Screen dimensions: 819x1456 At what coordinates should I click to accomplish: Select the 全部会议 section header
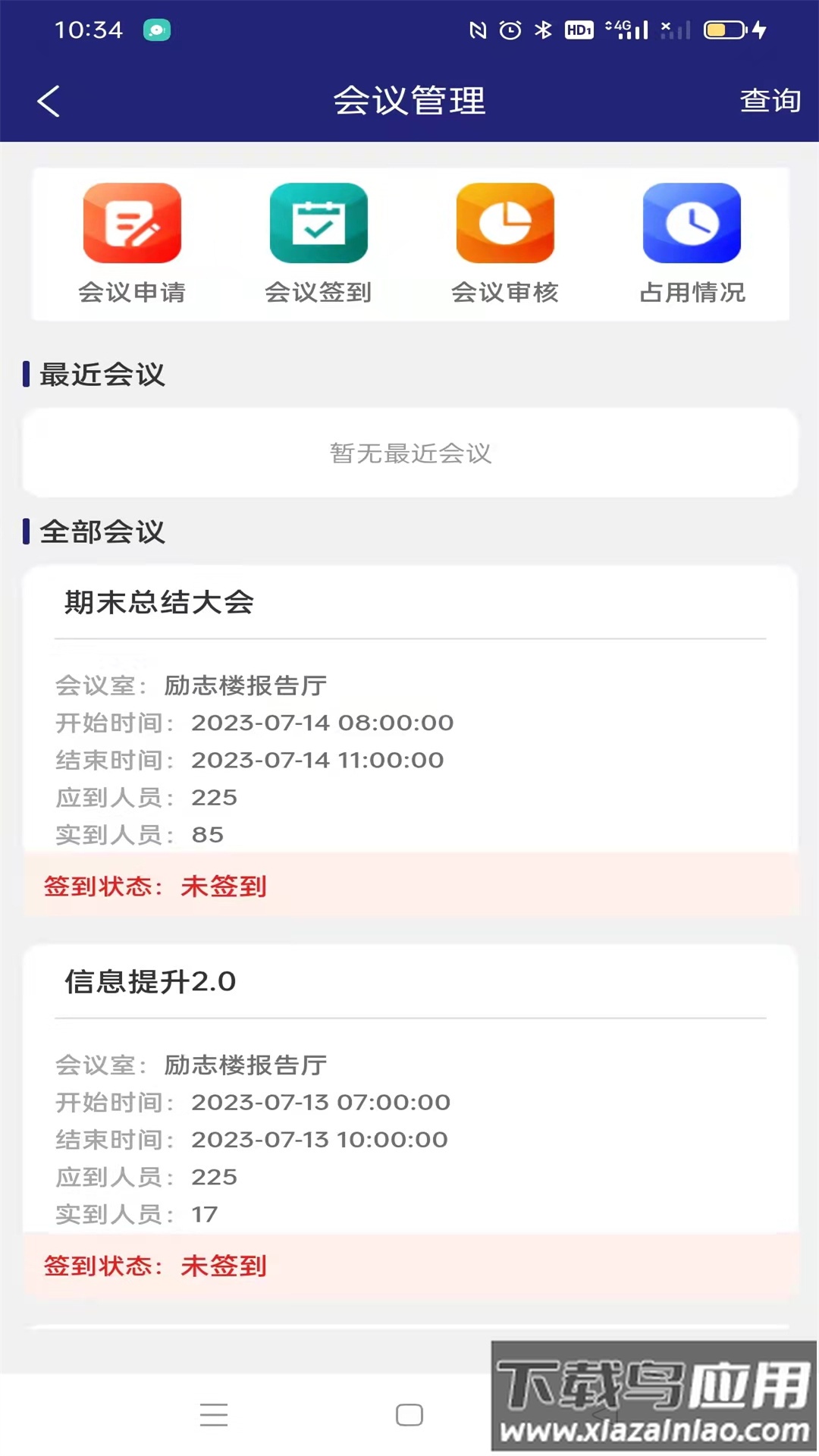(103, 533)
